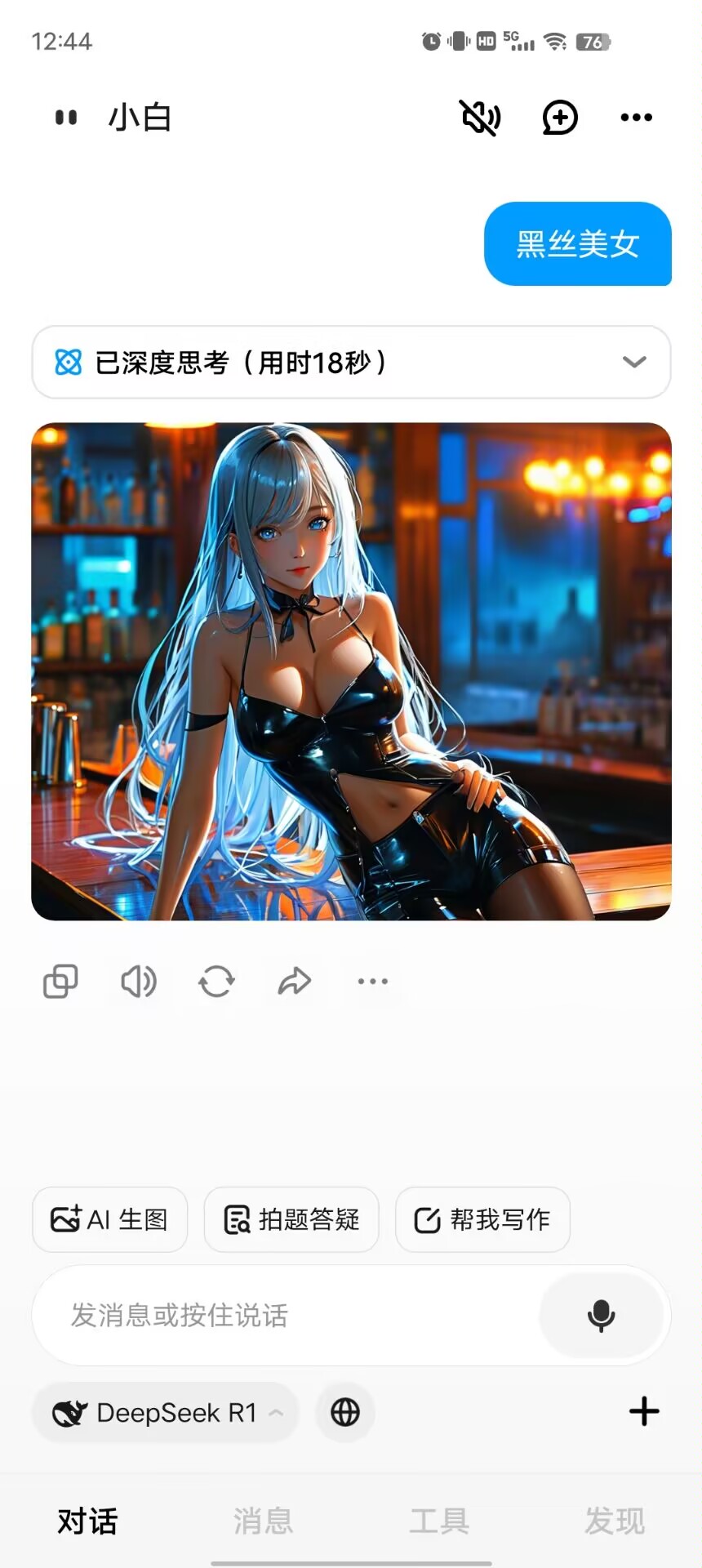Expand the deep thinking details
702x1568 pixels.
pos(633,362)
